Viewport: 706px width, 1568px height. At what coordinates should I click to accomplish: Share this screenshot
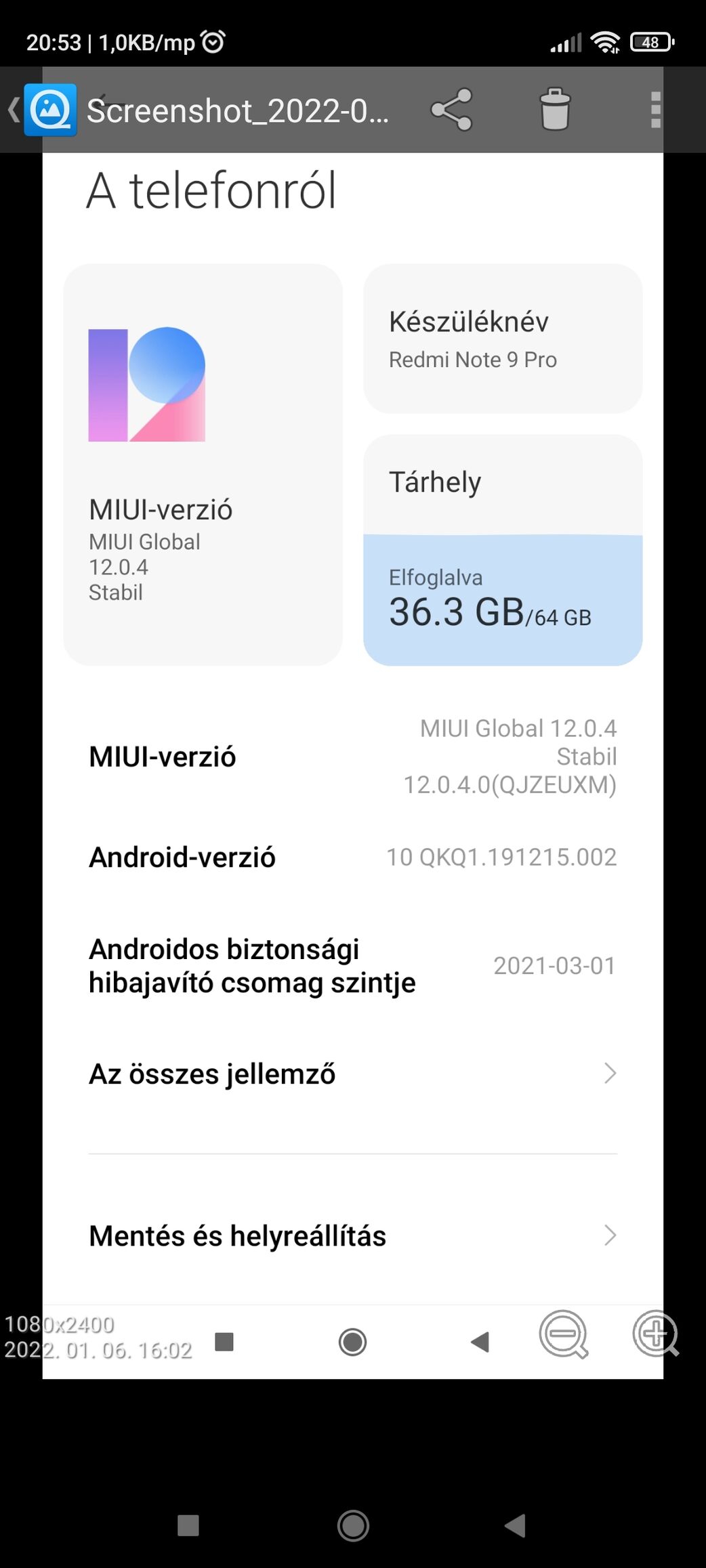click(451, 110)
